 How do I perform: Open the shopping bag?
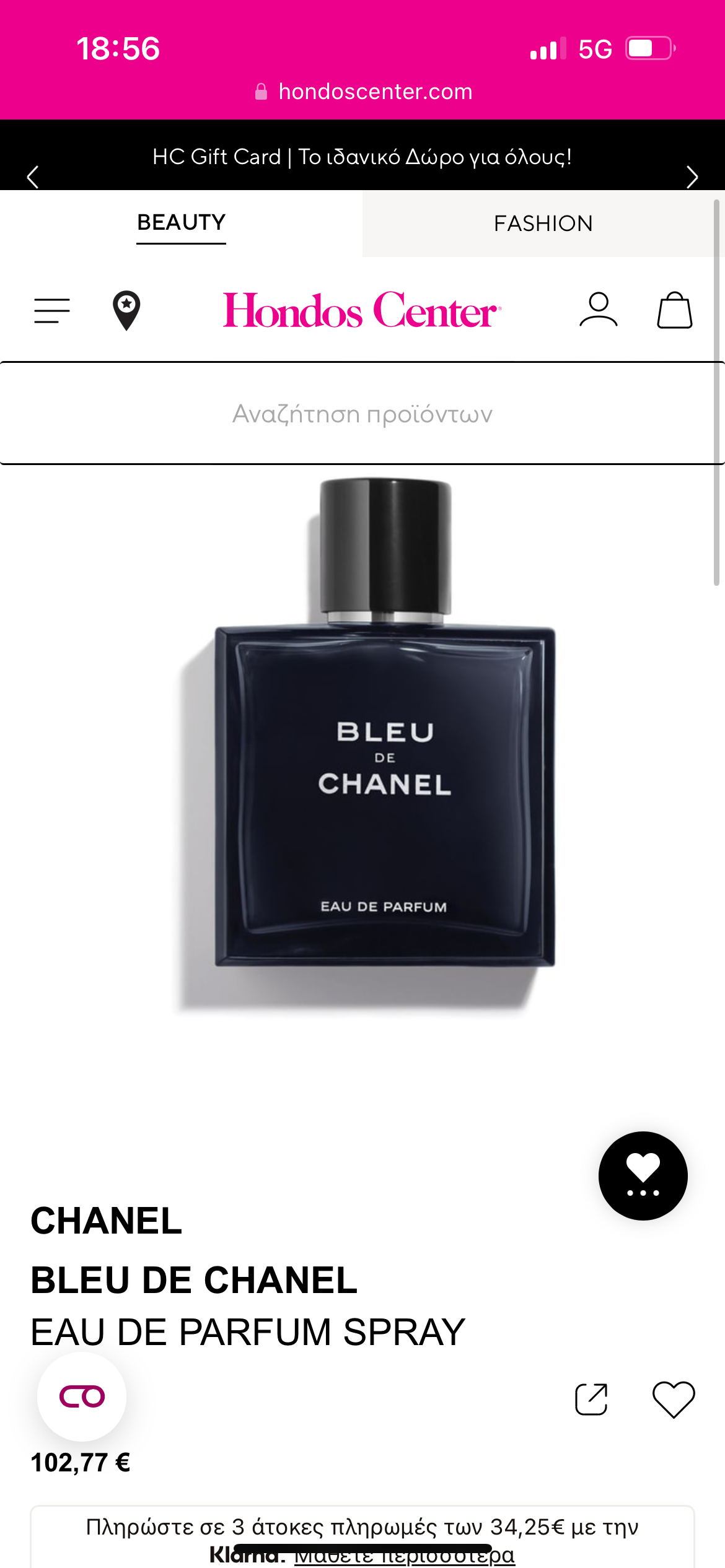pyautogui.click(x=674, y=310)
